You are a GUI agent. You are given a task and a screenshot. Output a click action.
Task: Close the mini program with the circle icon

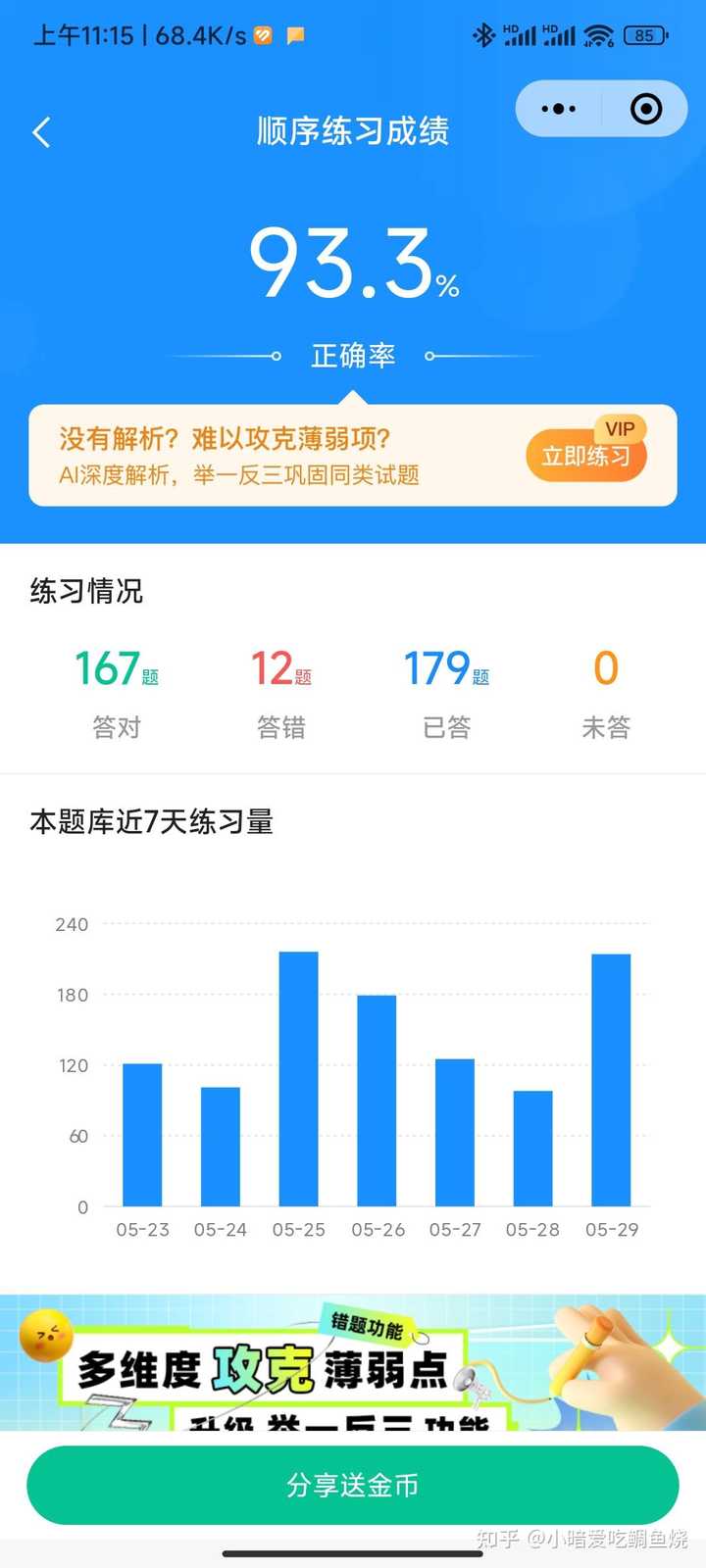point(645,109)
